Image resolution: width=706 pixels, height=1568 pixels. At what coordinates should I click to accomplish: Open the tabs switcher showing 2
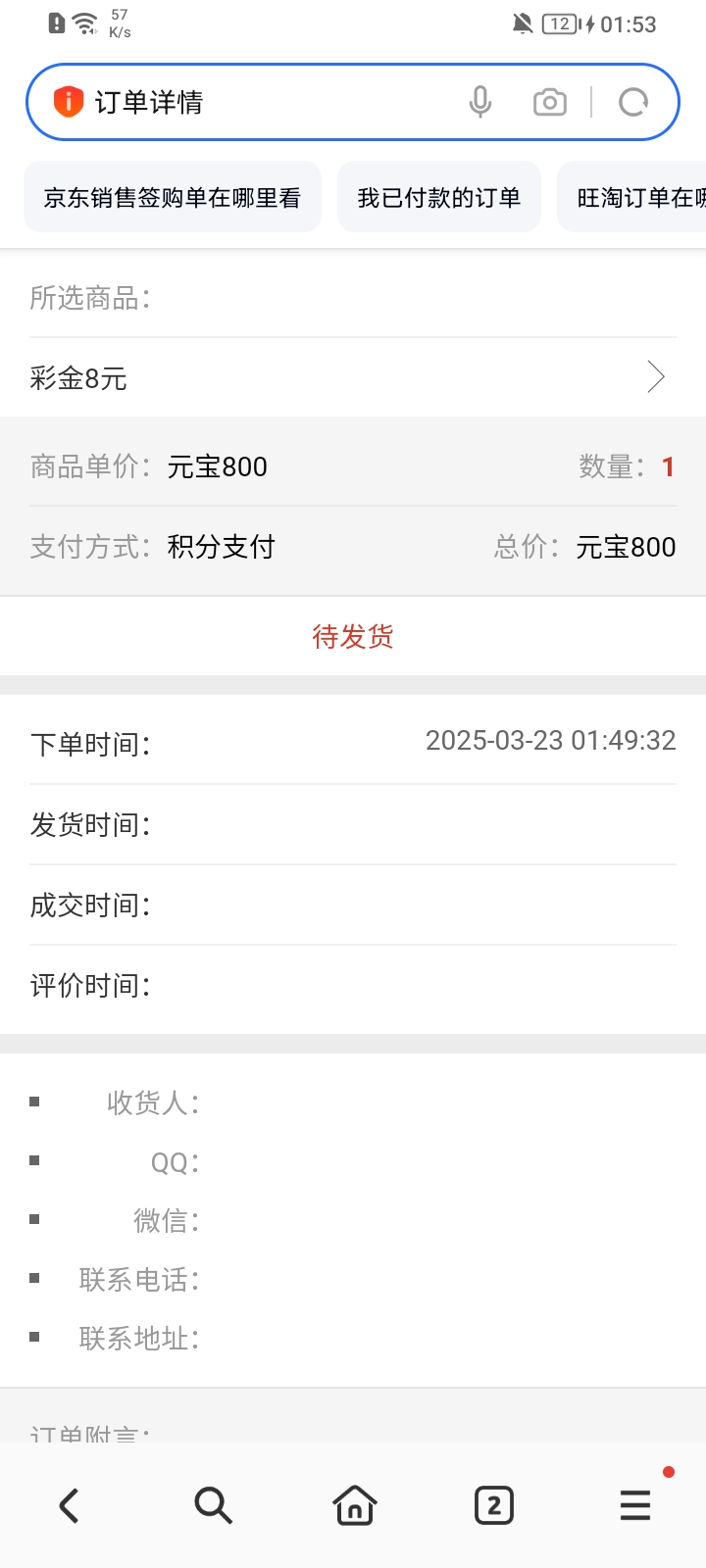tap(494, 1505)
